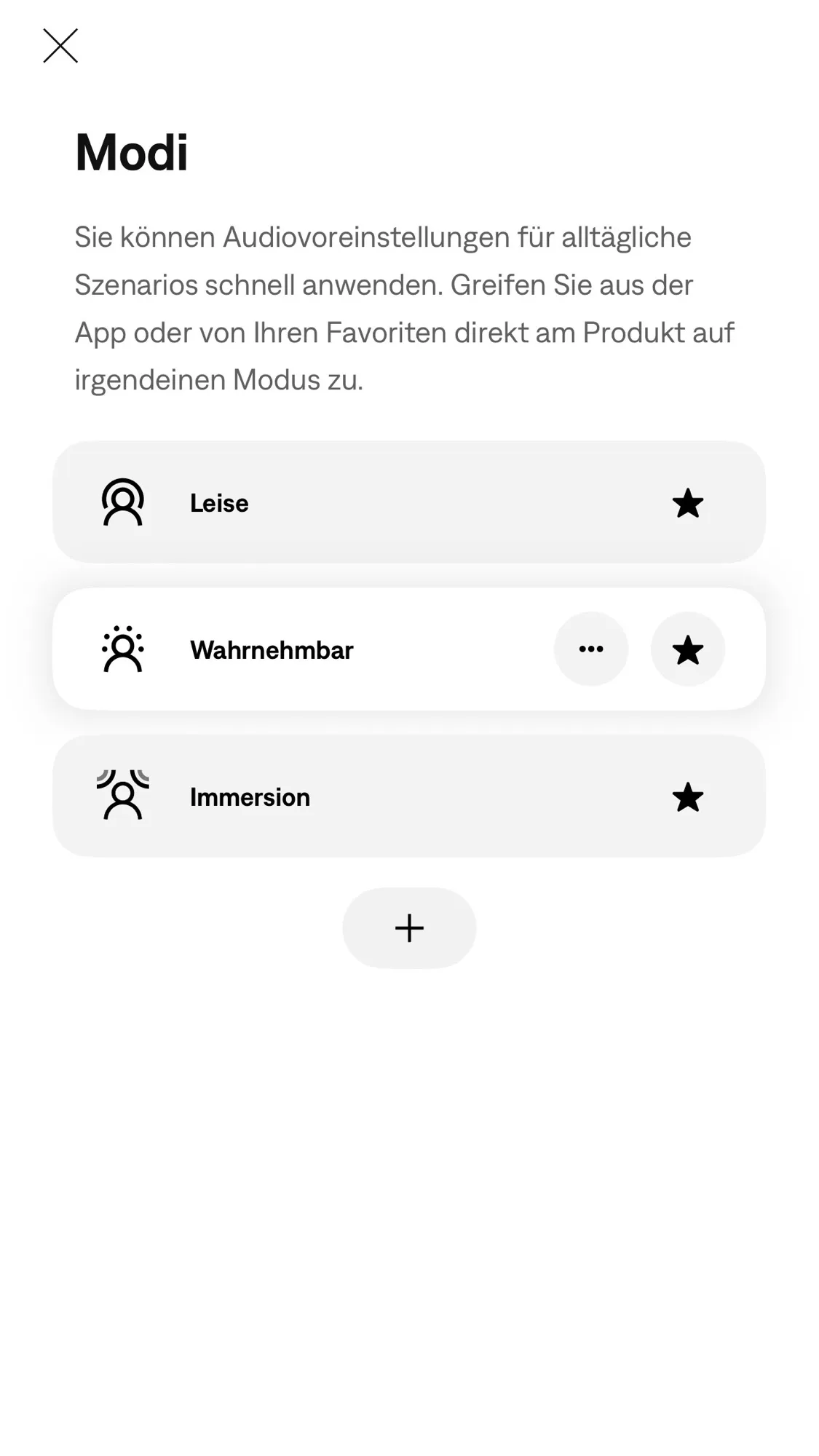Select the Immersion mode
The width and height of the screenshot is (819, 1456).
[328, 796]
